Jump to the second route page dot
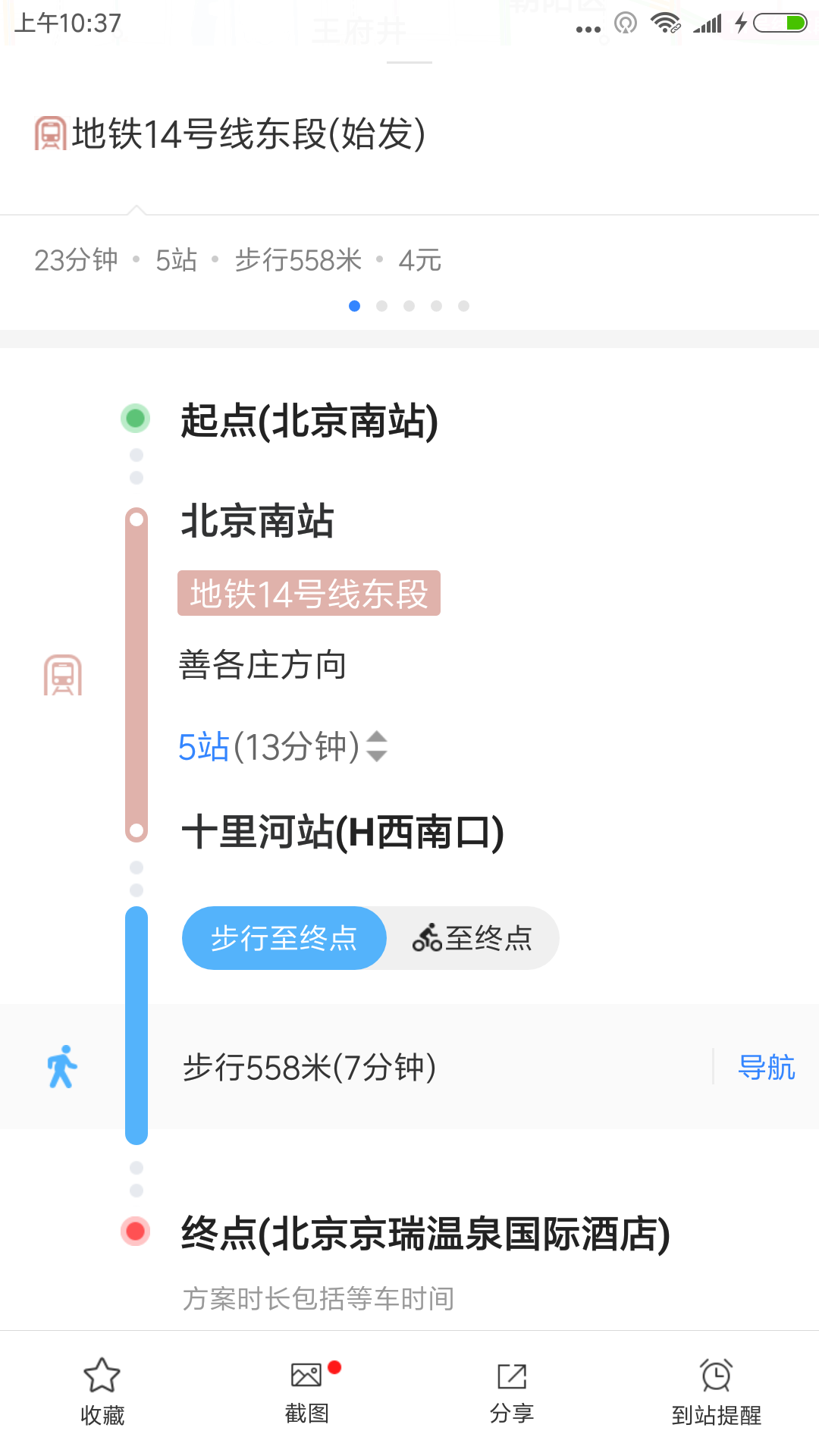The height and width of the screenshot is (1456, 819). pos(382,306)
